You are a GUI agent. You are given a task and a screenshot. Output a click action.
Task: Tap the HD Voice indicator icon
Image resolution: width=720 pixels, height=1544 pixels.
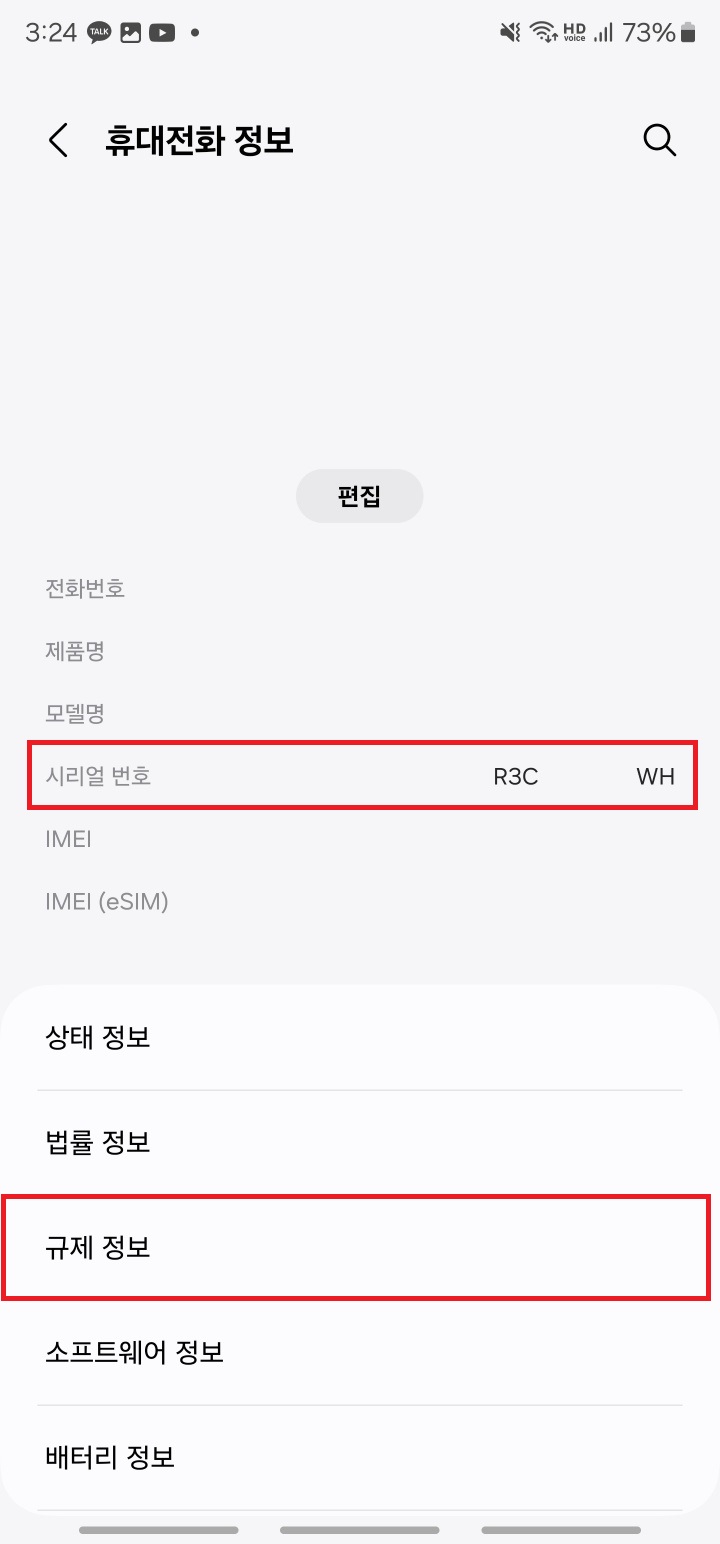point(574,32)
